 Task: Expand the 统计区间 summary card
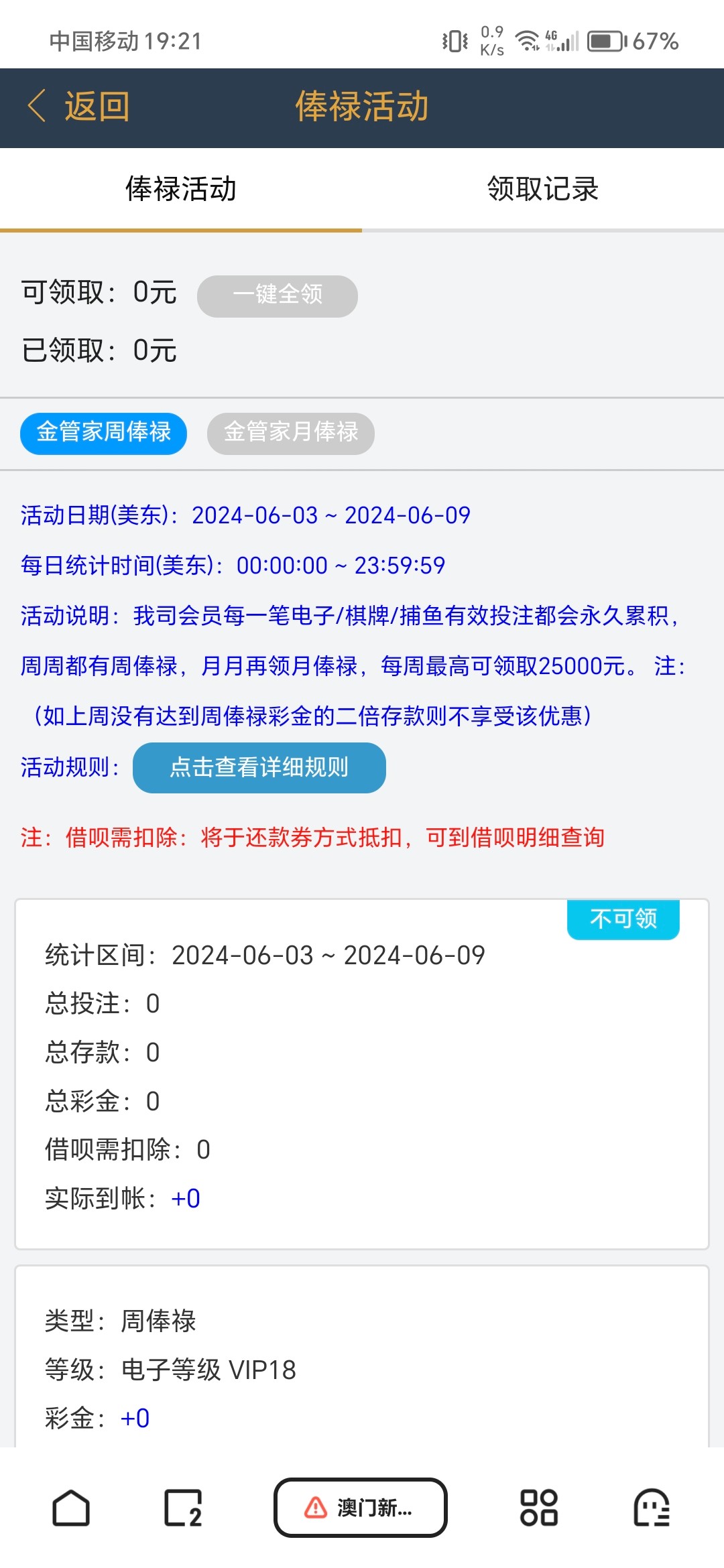362,1072
